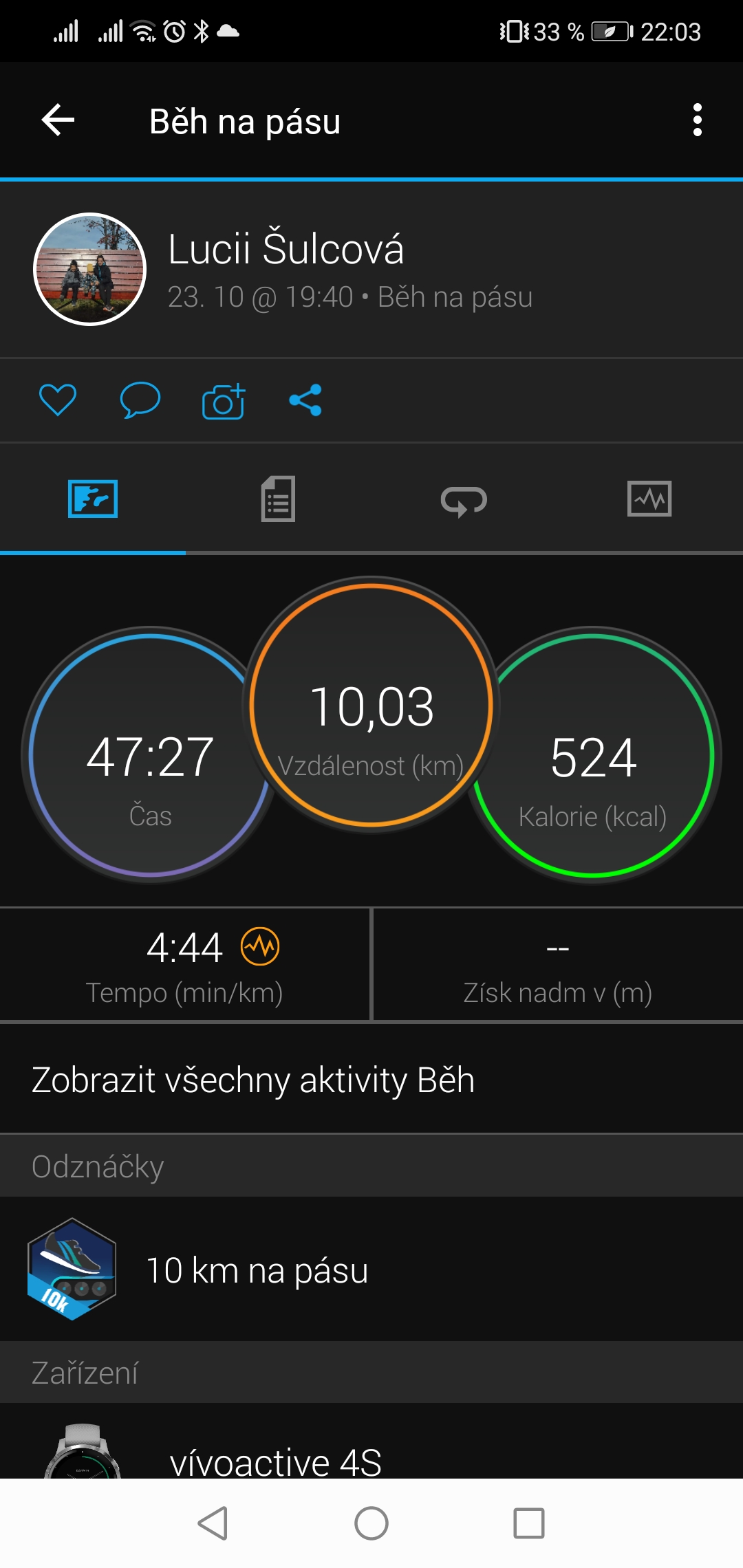Open the three-dot overflow menu
This screenshot has width=743, height=1568.
697,120
